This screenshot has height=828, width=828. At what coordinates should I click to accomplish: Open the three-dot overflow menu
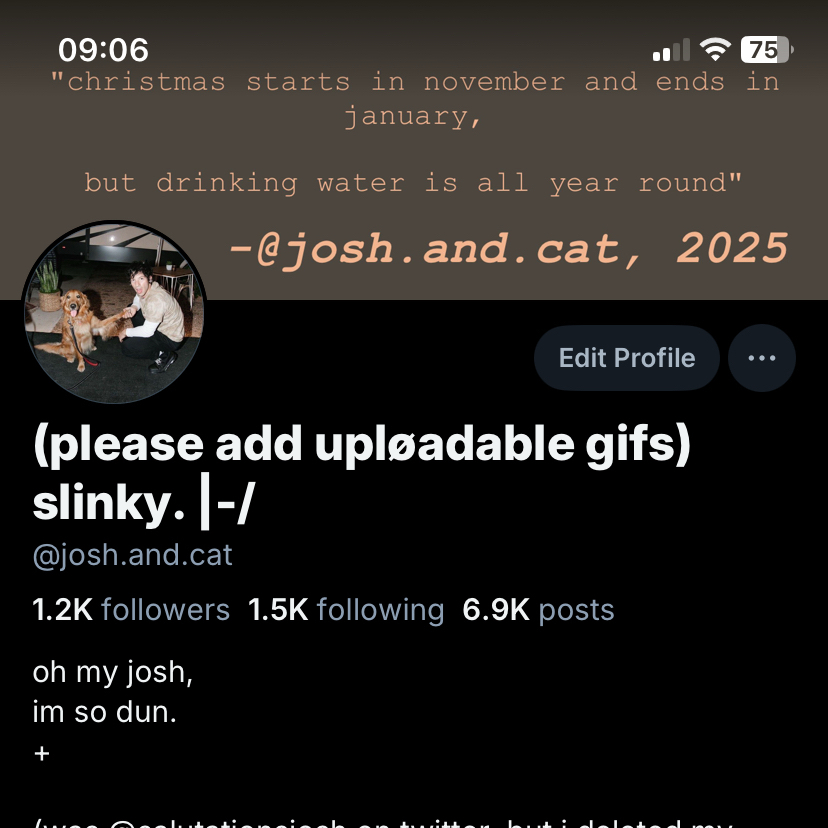click(x=762, y=358)
